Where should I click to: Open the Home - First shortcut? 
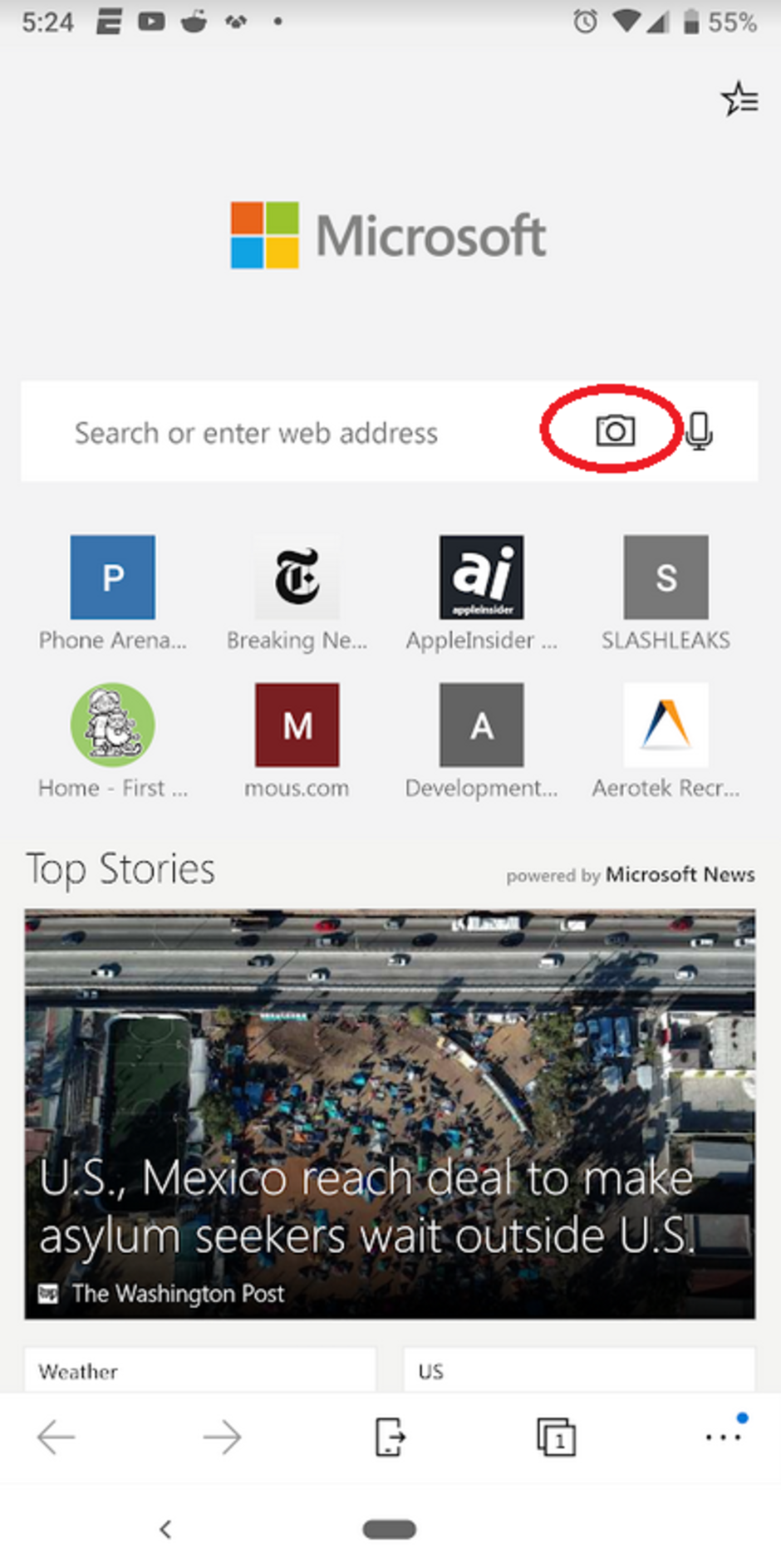pyautogui.click(x=113, y=725)
